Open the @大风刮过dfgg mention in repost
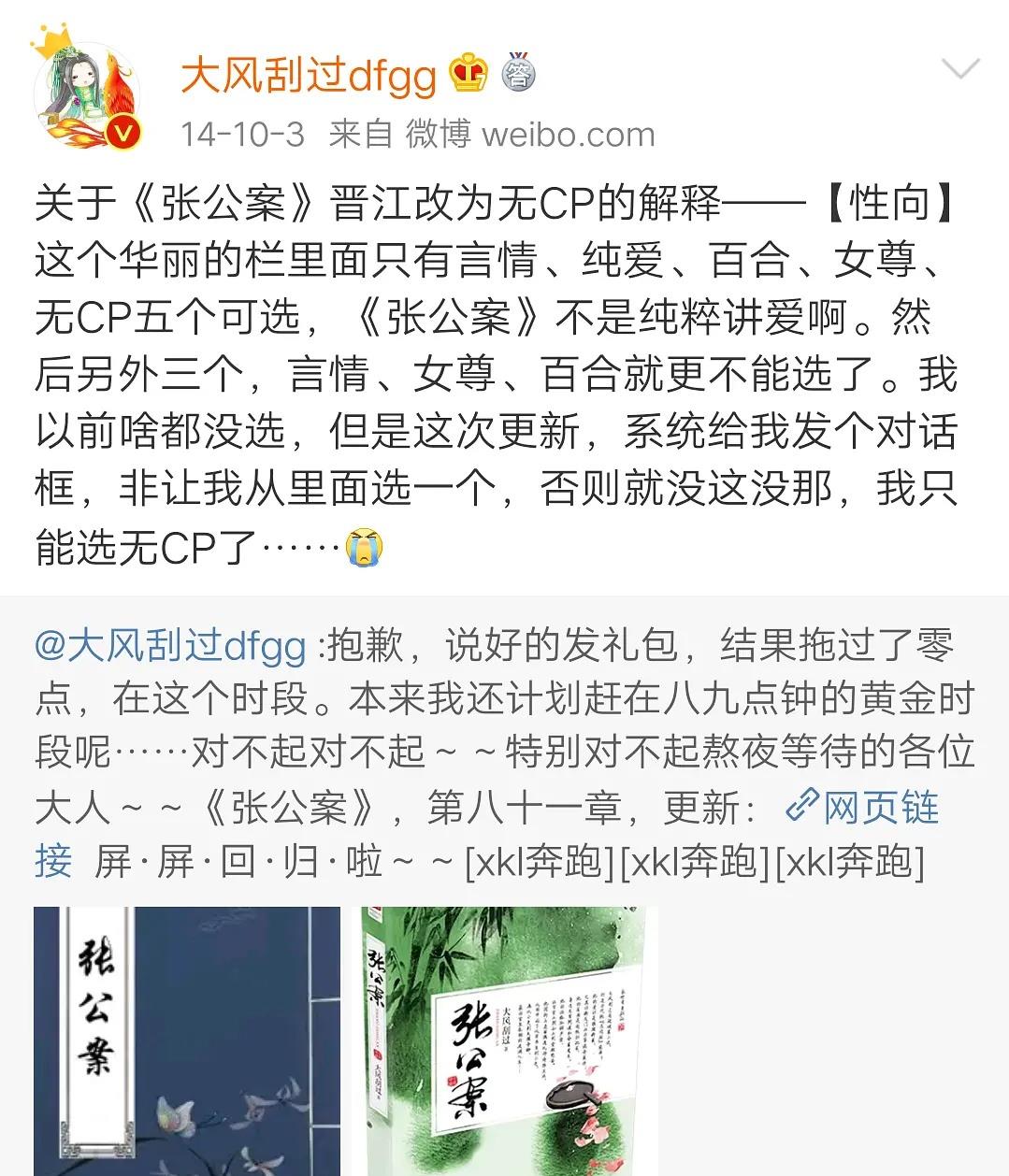1009x1176 pixels. (x=170, y=645)
